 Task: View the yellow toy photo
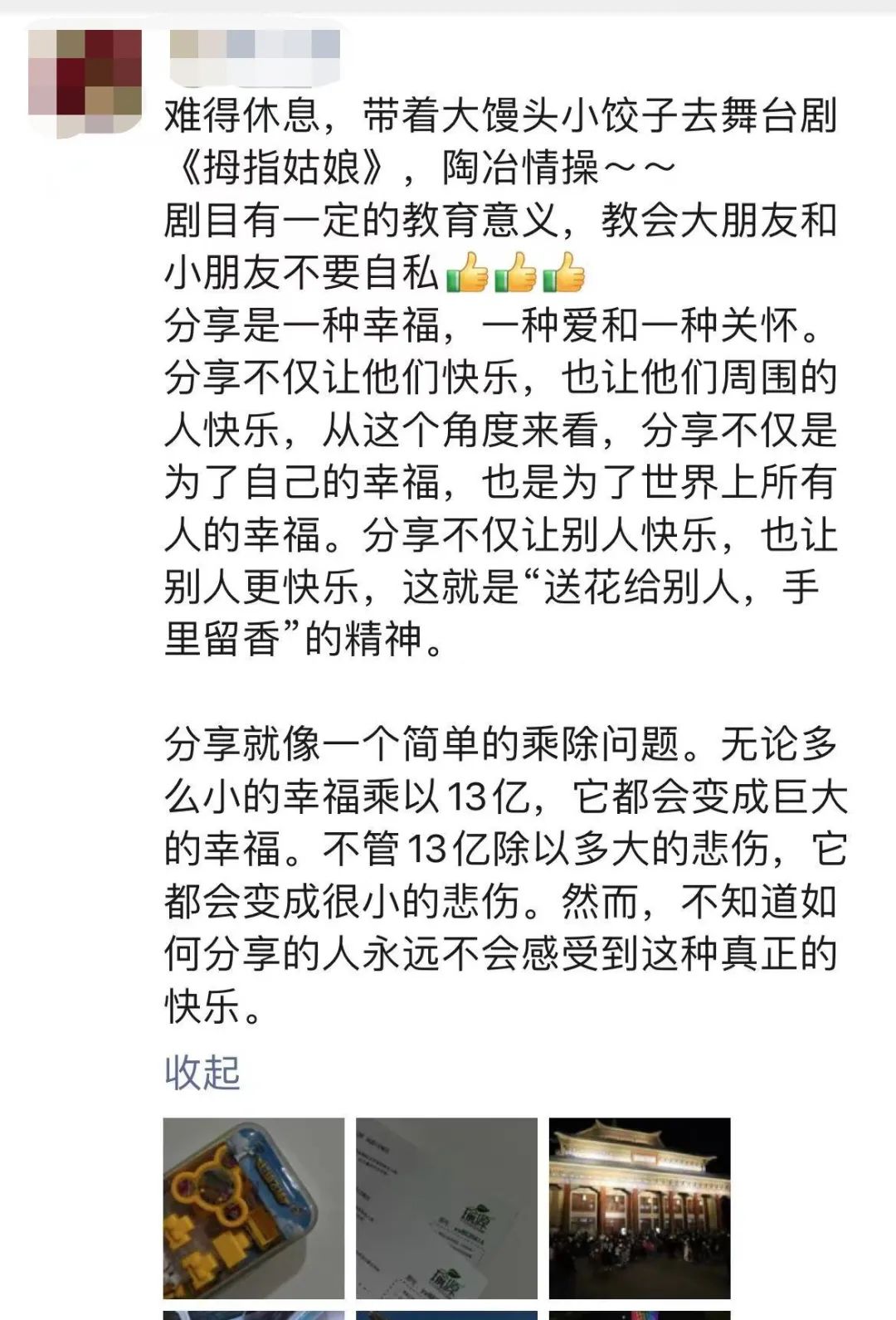[253, 1207]
